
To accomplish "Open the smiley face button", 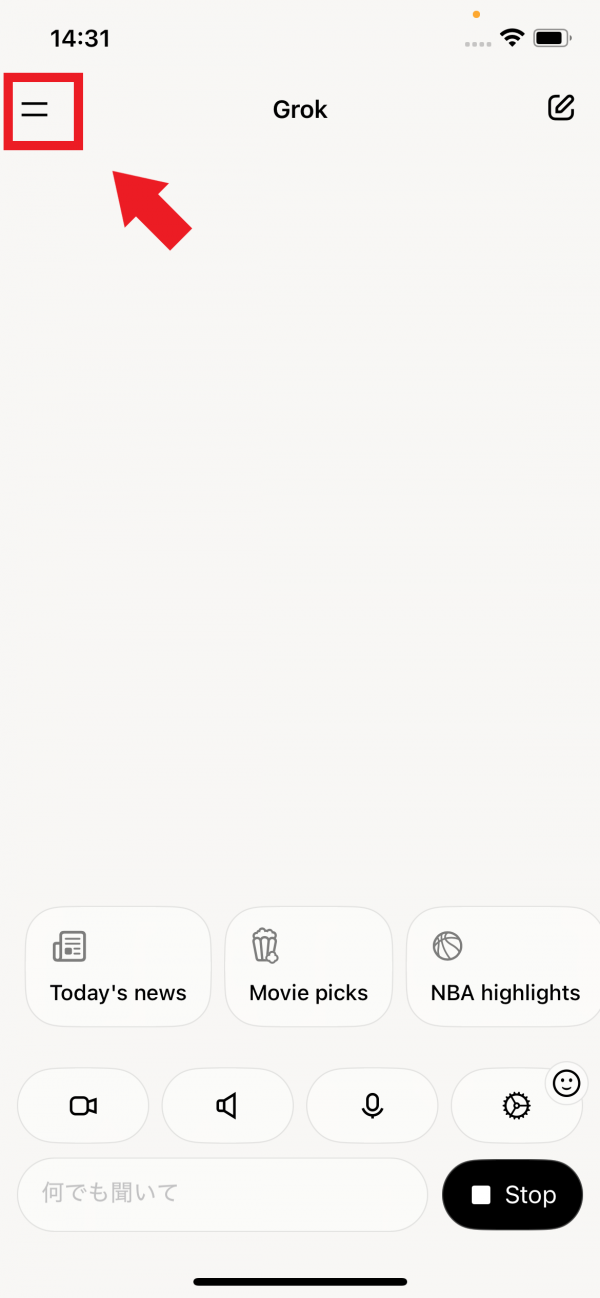I will 566,1083.
